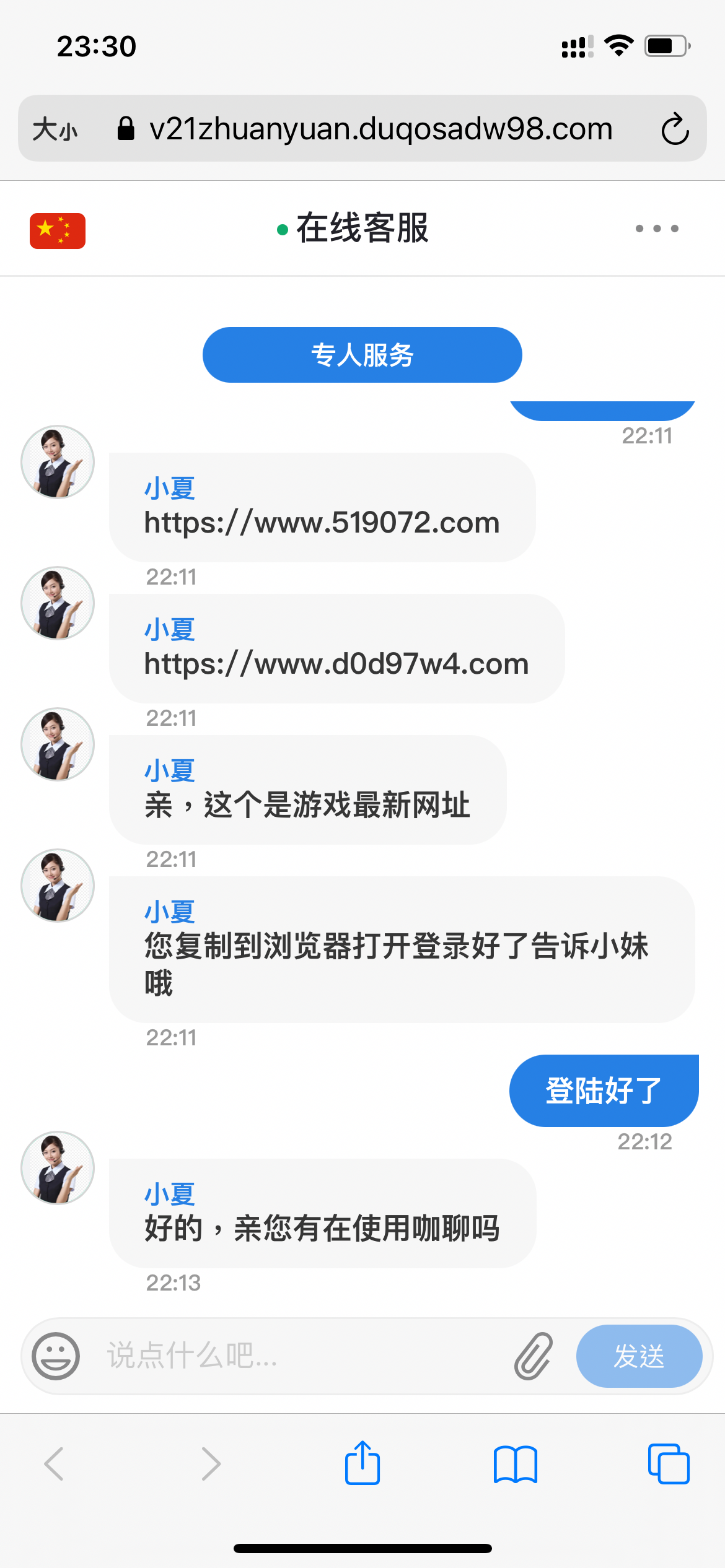This screenshot has height=1568, width=725.
Task: Open Safari bookmarks
Action: coord(516,1464)
